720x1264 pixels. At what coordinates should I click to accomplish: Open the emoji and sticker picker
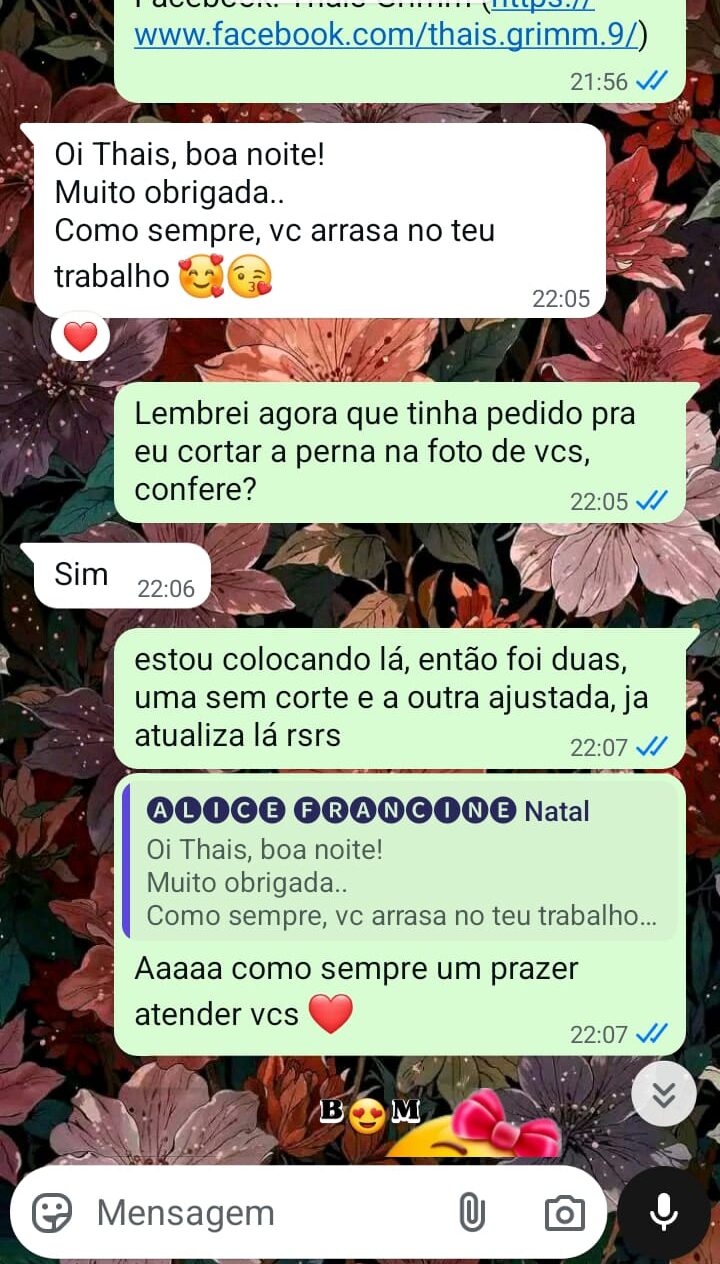52,1213
